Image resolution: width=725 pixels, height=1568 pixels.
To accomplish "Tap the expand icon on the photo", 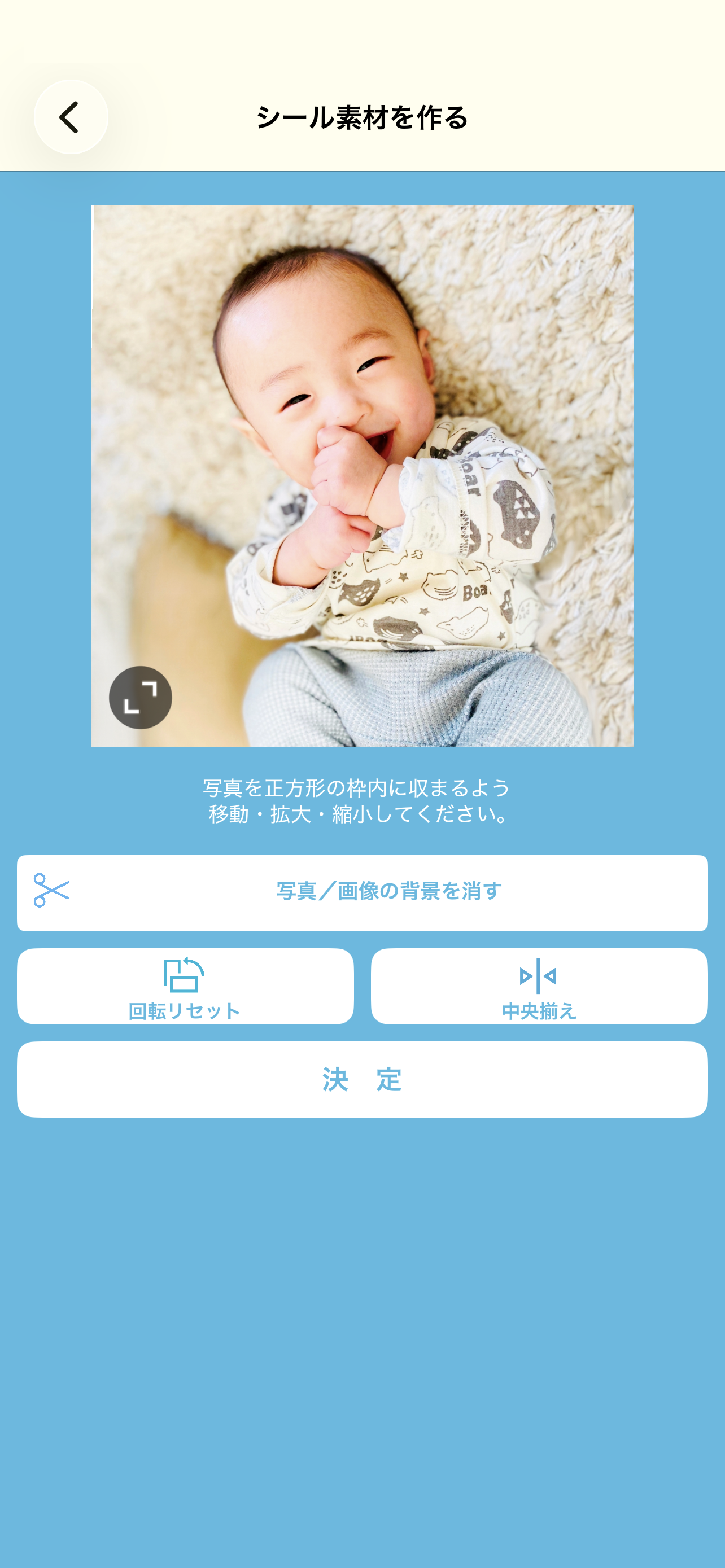I will 140,697.
